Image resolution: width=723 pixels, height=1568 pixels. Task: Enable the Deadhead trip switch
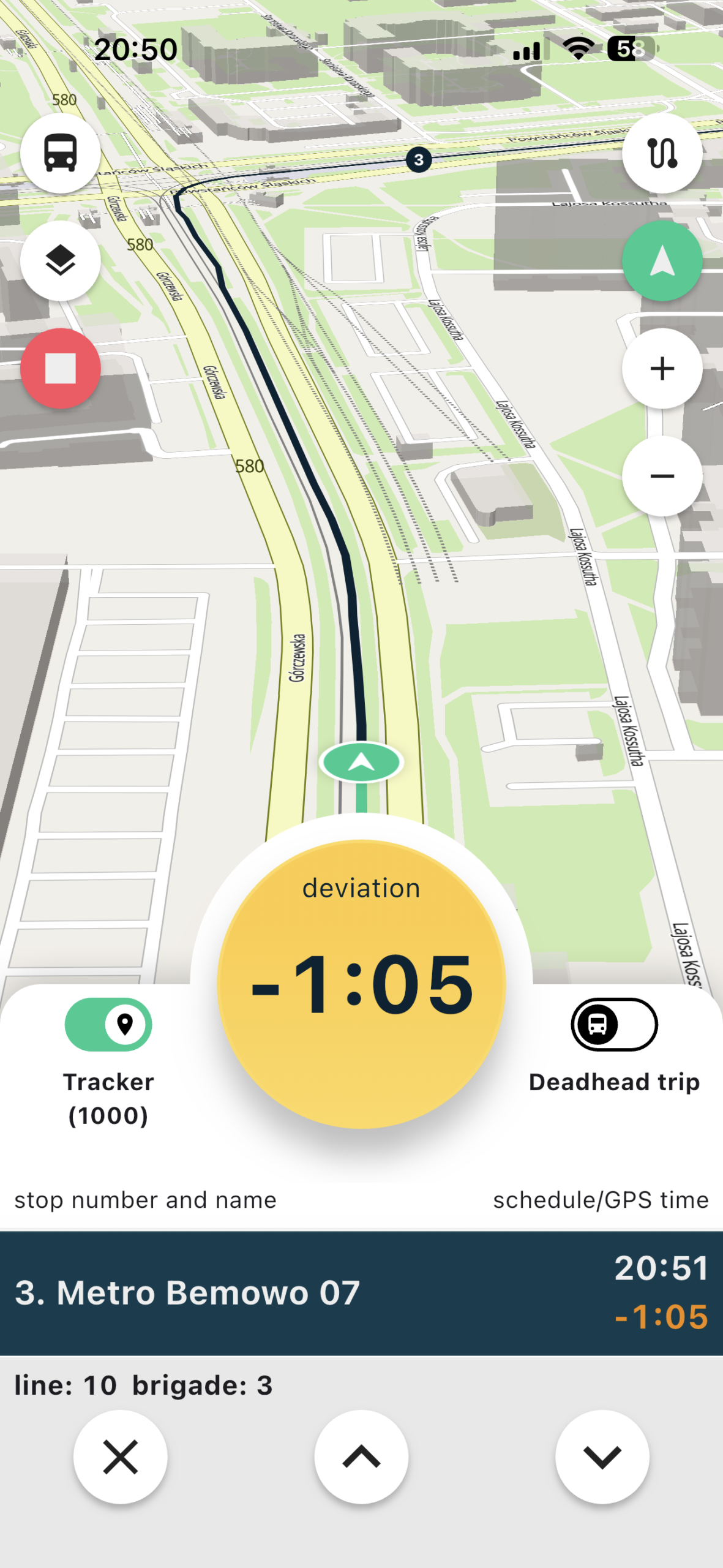point(614,1025)
